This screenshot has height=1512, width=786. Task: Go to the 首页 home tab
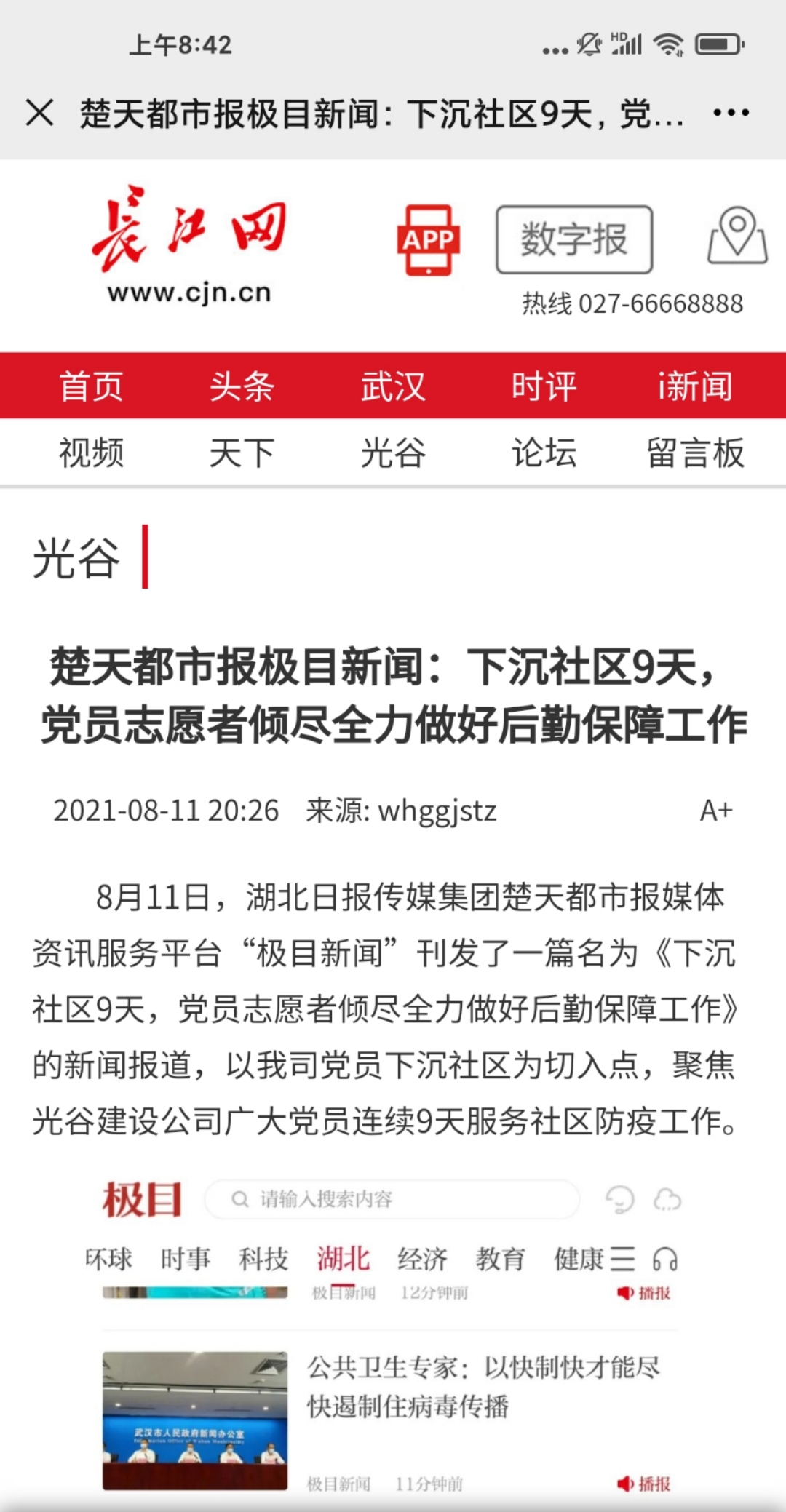[91, 386]
